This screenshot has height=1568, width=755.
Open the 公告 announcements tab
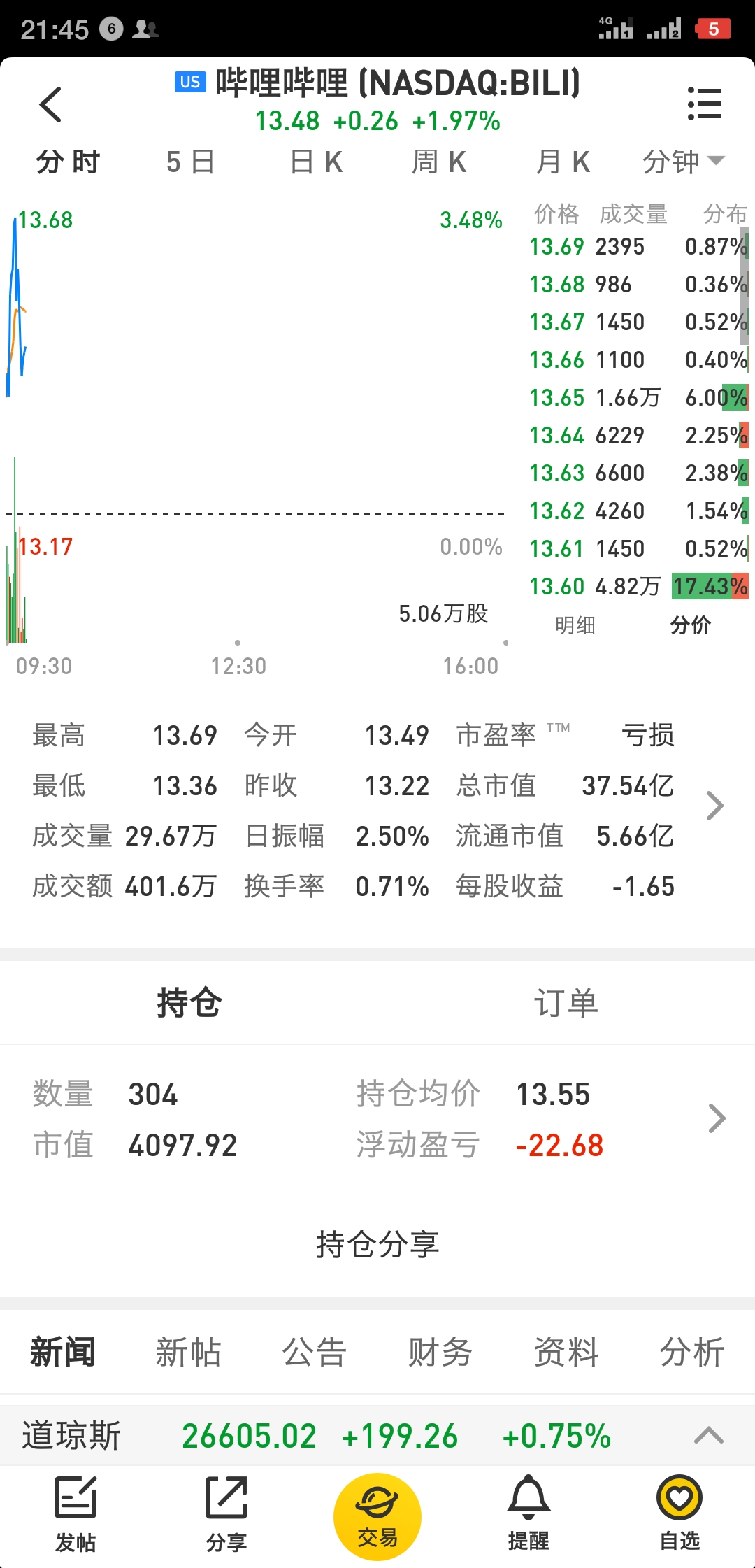(x=315, y=1352)
